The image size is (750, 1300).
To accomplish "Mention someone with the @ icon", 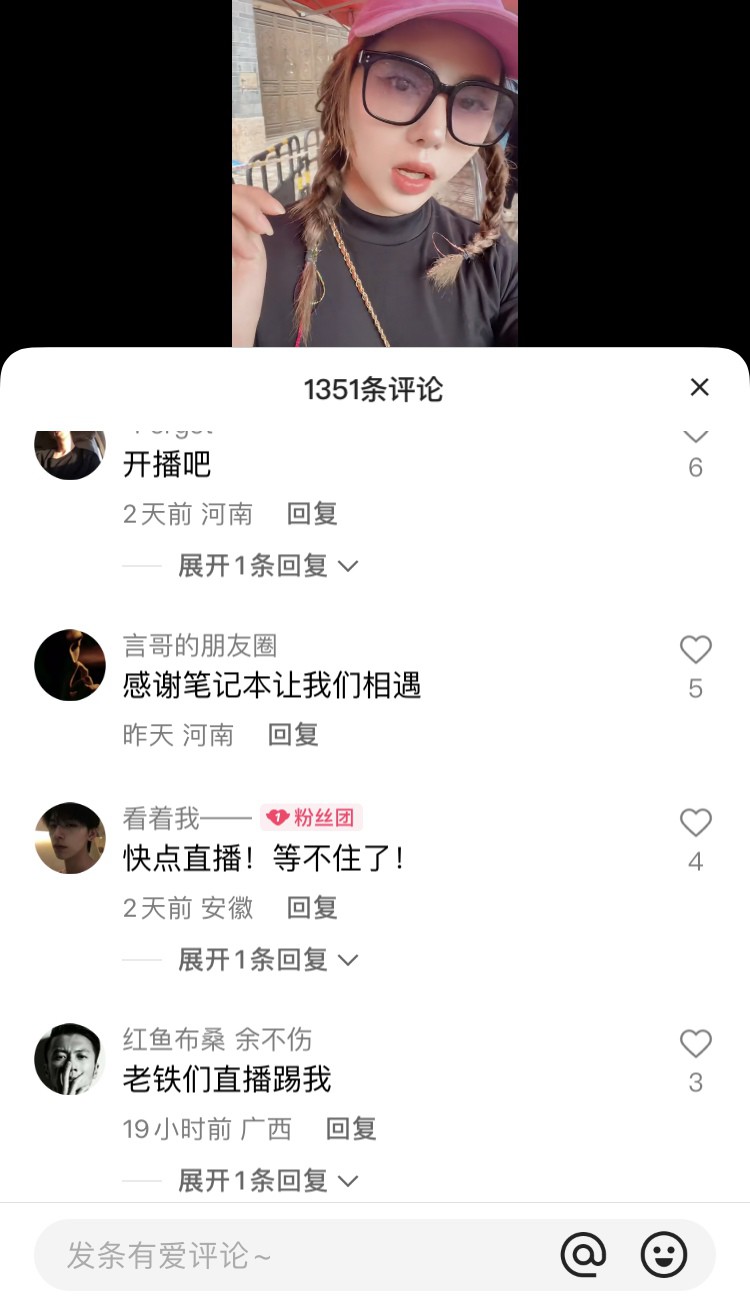I will click(584, 1254).
